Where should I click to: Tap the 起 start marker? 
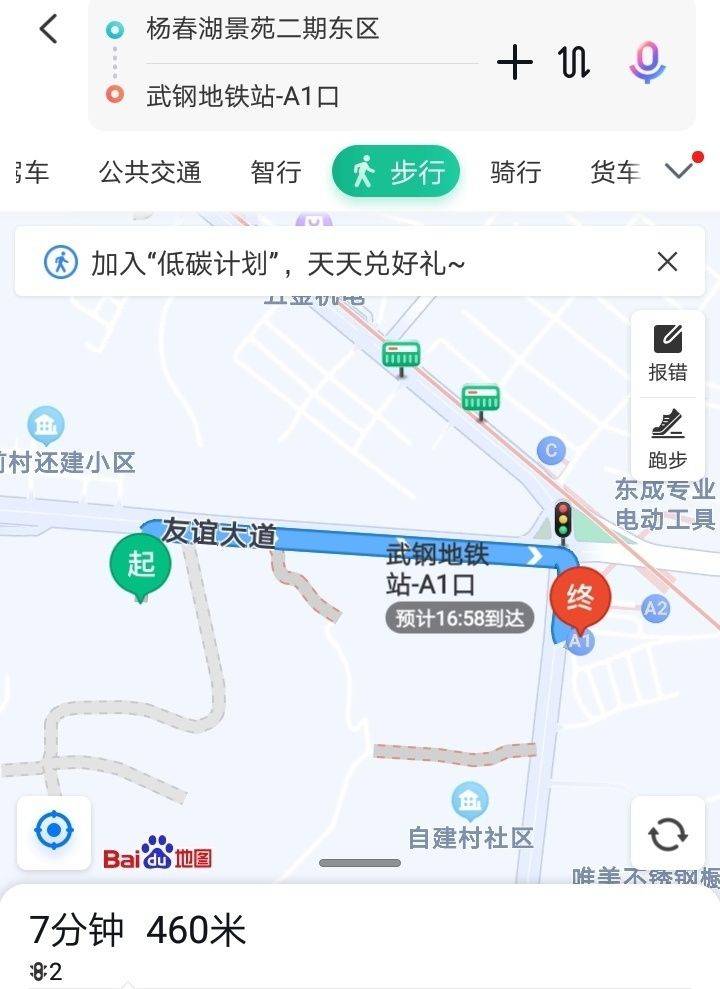pos(140,565)
